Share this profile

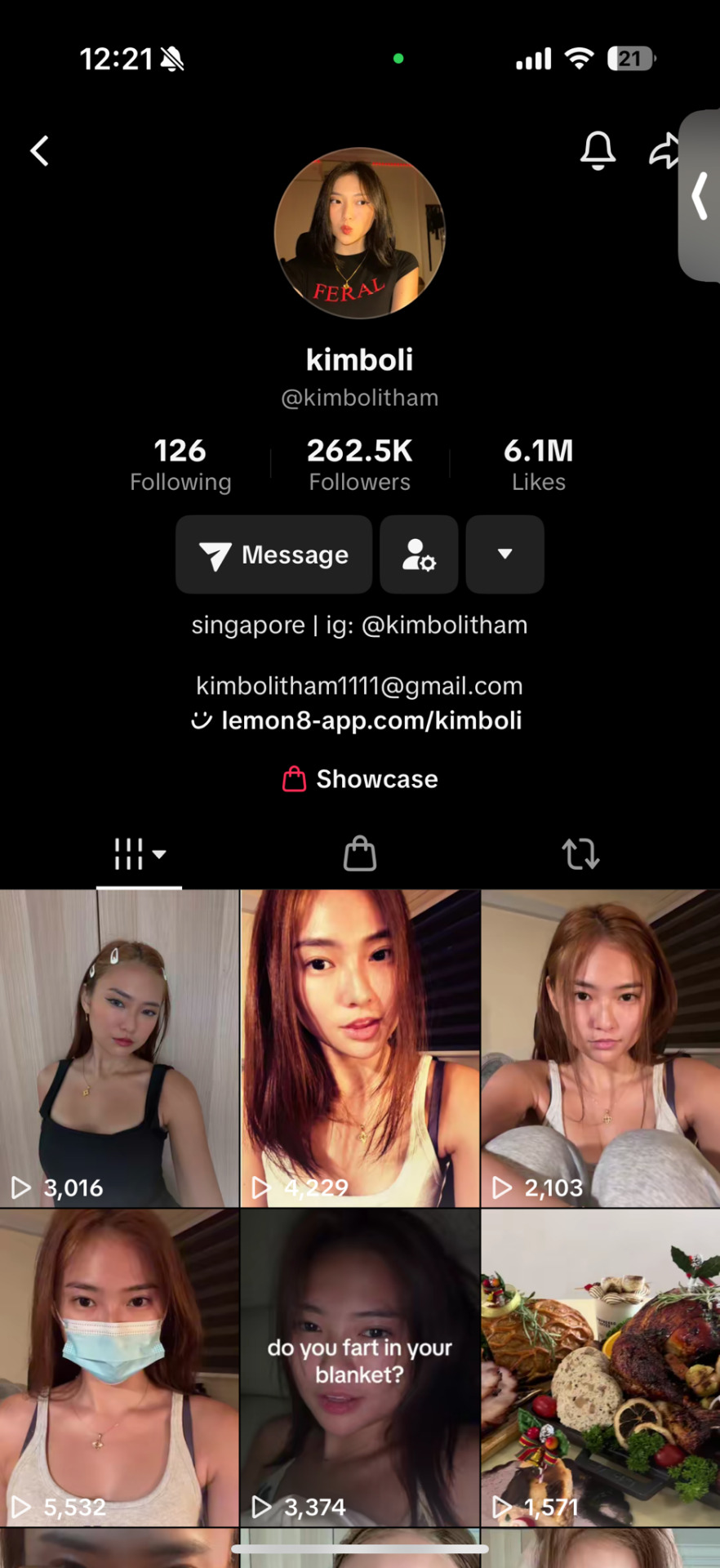pyautogui.click(x=664, y=150)
